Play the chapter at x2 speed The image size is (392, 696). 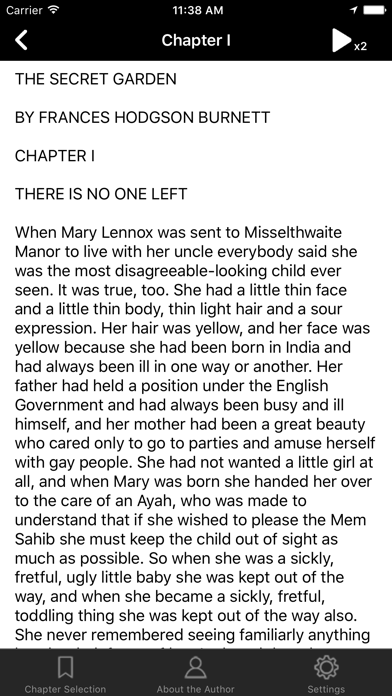tap(349, 41)
